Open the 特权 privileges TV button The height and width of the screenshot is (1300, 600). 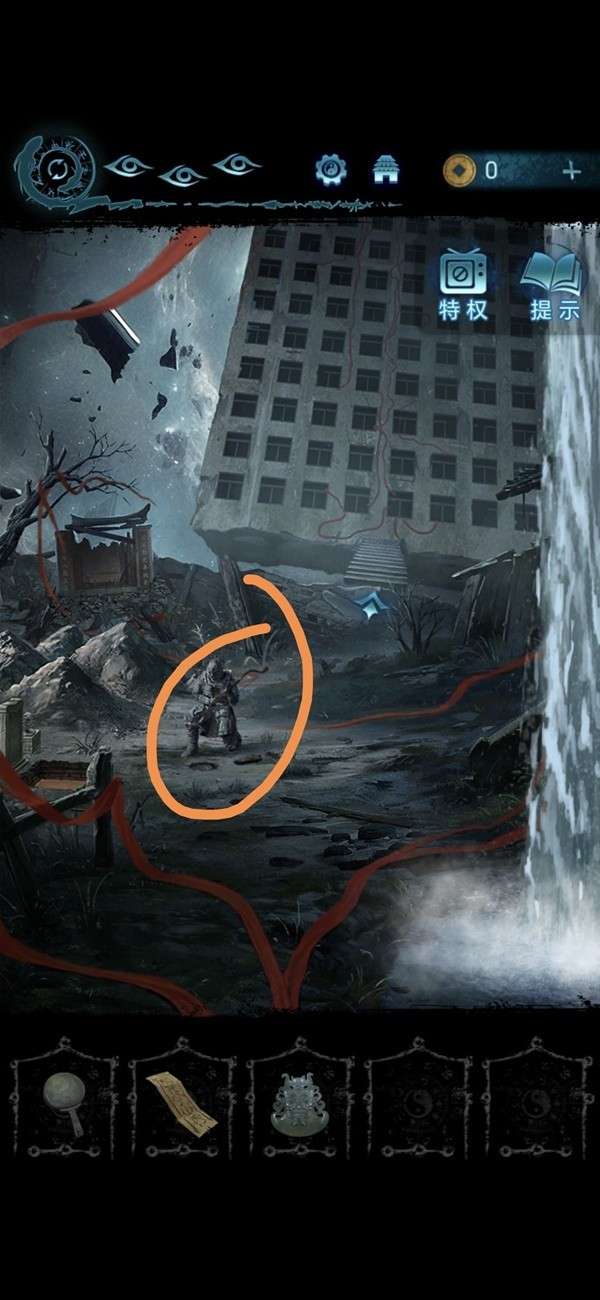point(463,286)
